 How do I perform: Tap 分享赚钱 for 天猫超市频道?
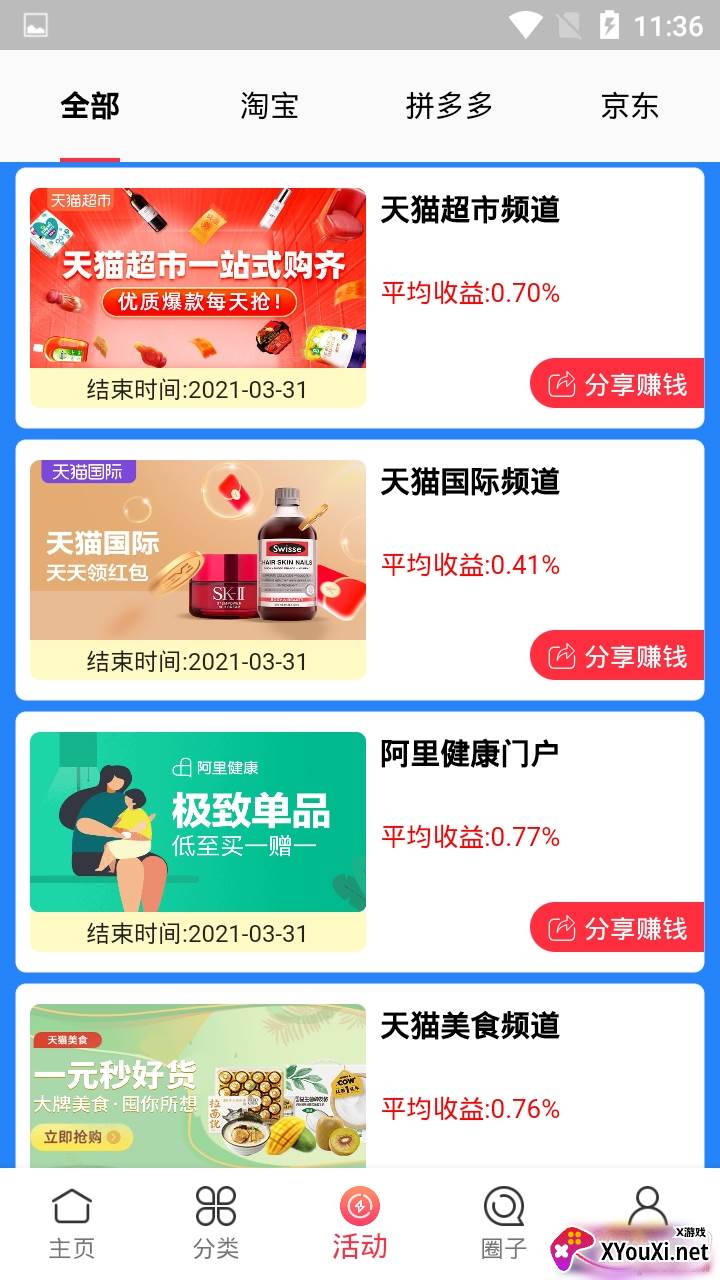[x=617, y=384]
